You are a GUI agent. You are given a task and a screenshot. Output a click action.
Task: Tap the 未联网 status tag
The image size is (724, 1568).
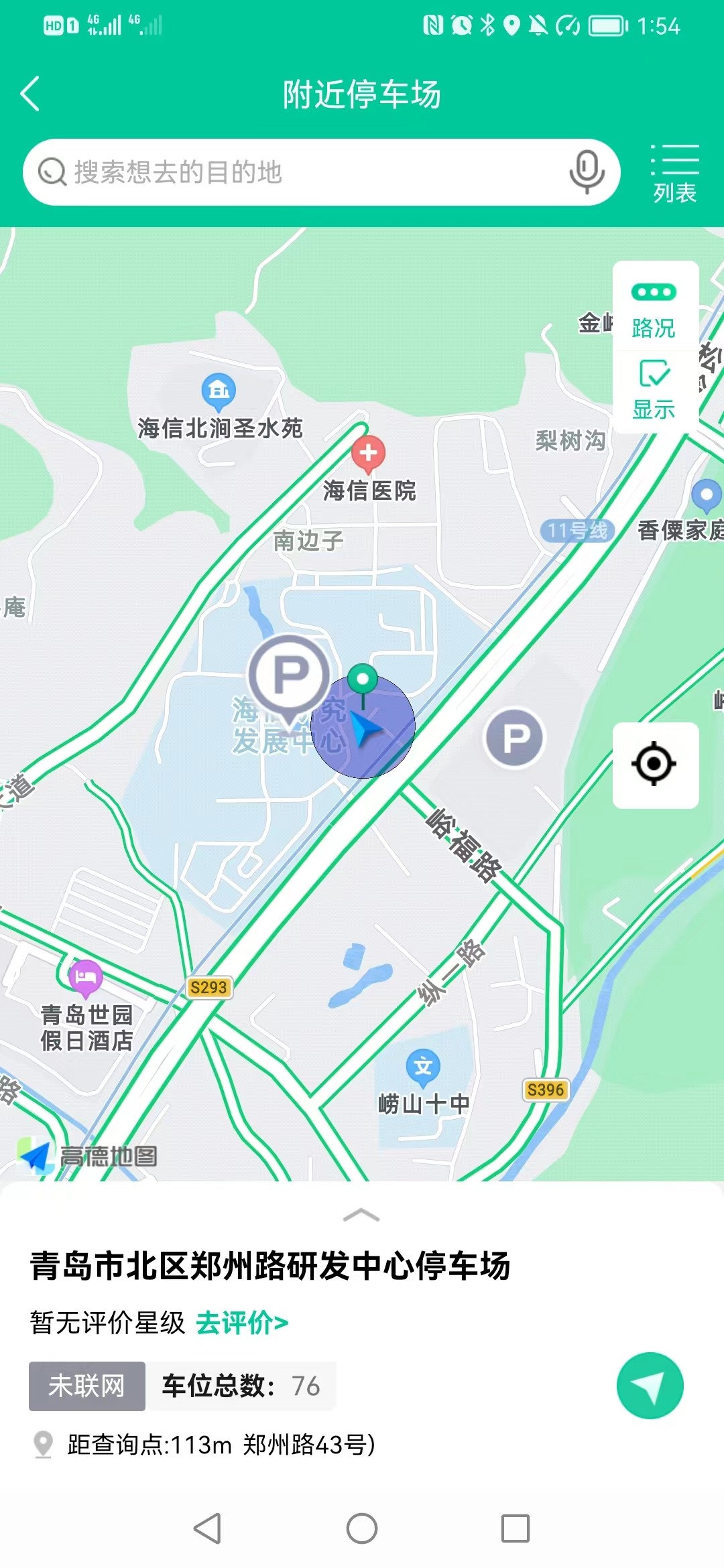coord(88,1385)
